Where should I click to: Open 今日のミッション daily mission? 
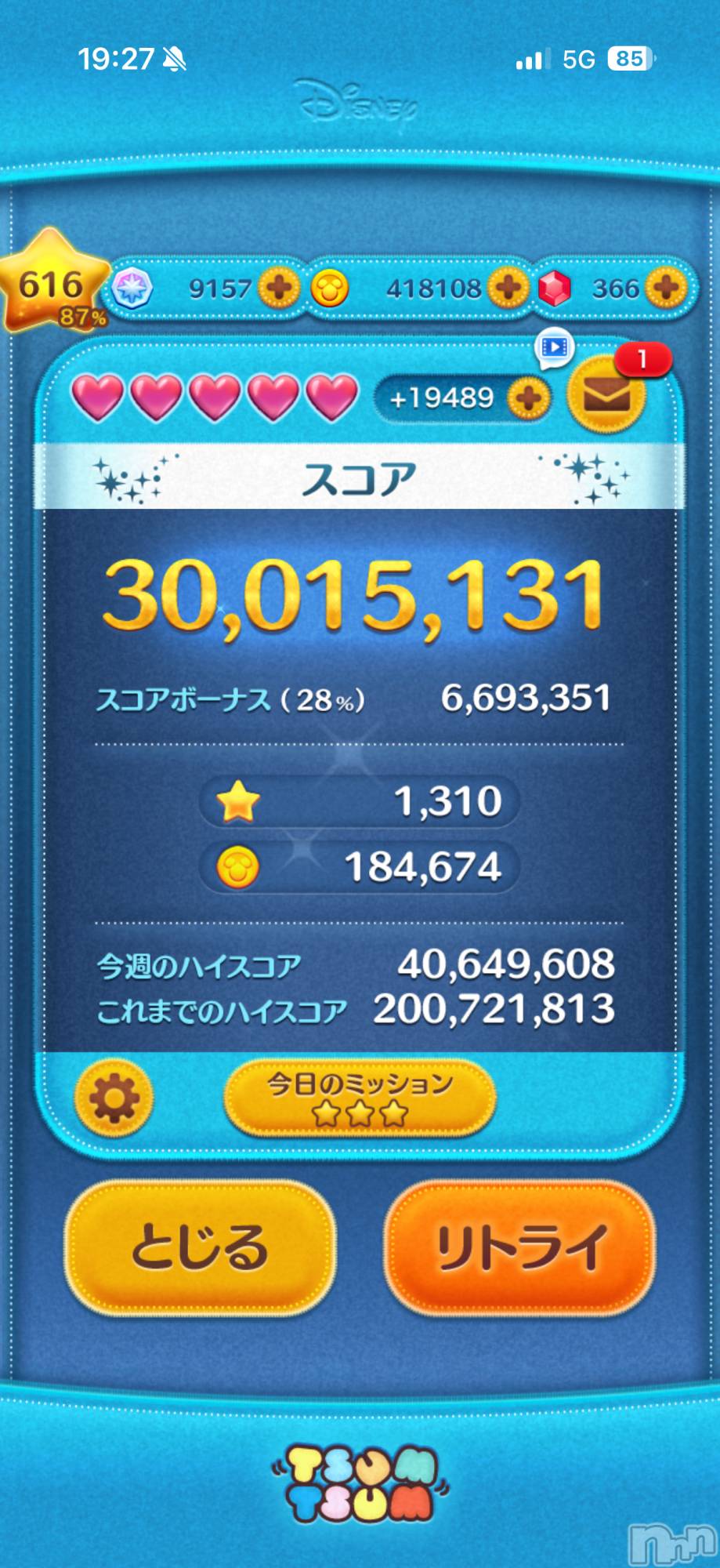360,1098
